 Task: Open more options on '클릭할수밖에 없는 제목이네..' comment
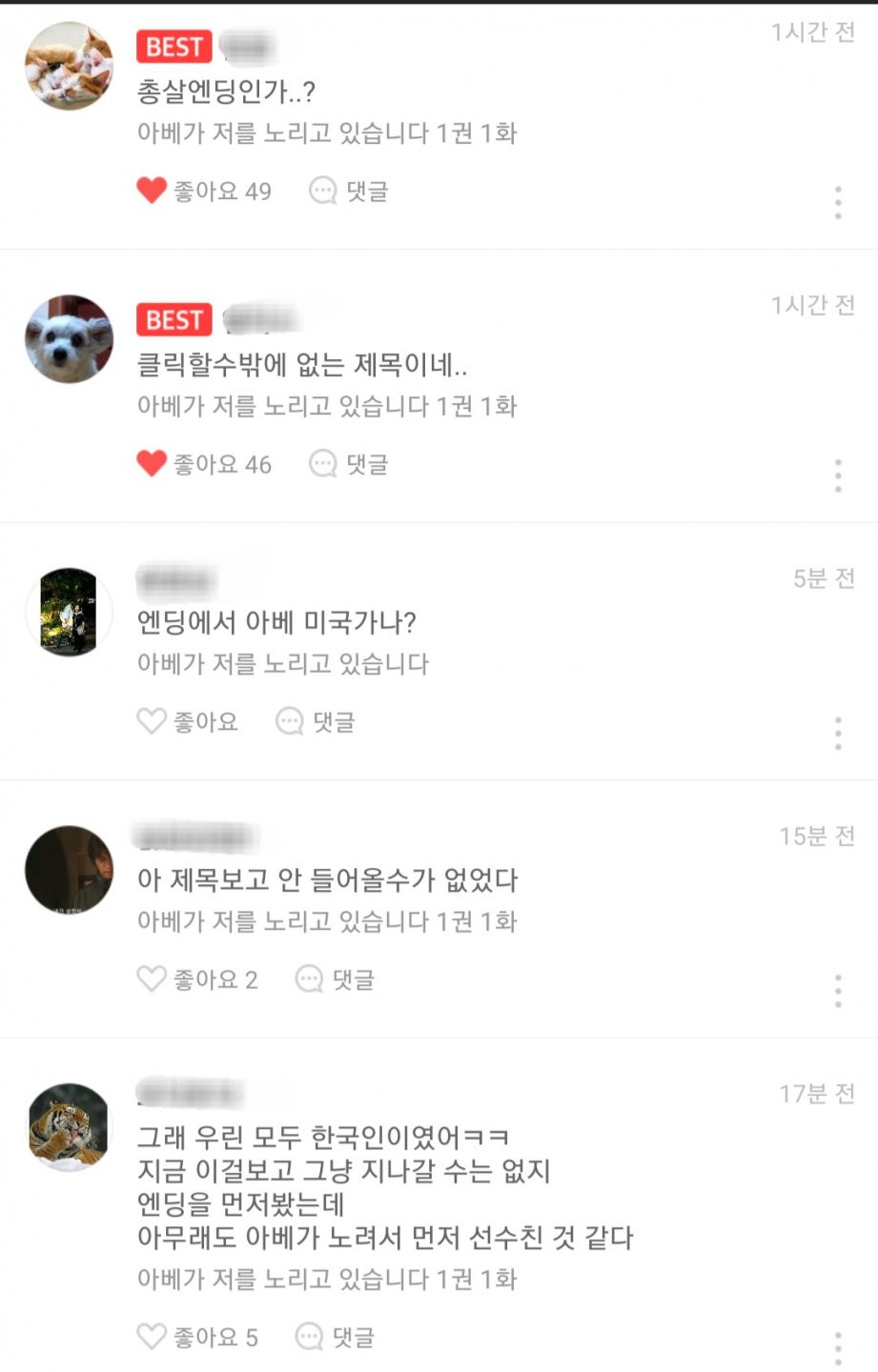coord(838,475)
